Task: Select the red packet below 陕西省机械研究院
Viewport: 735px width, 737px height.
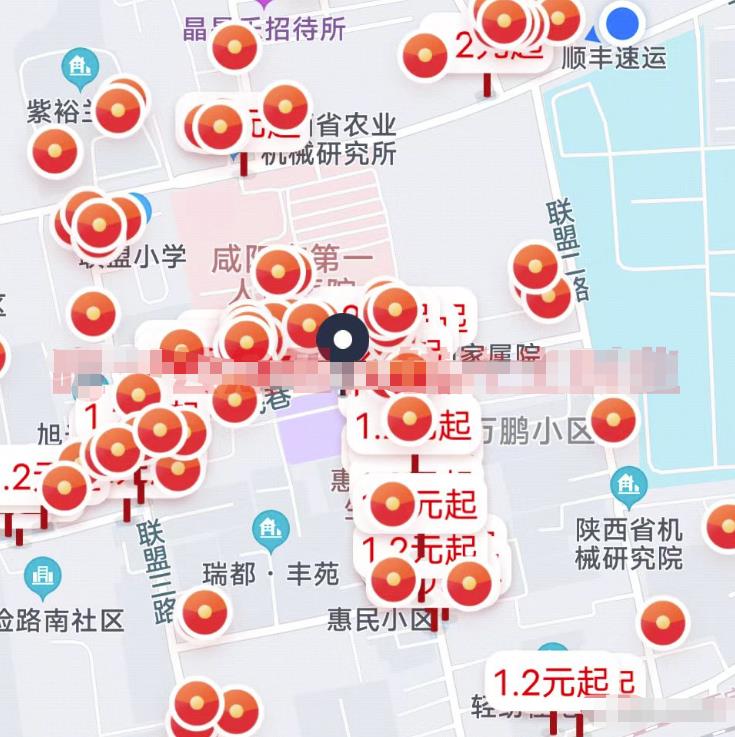Action: (x=663, y=622)
